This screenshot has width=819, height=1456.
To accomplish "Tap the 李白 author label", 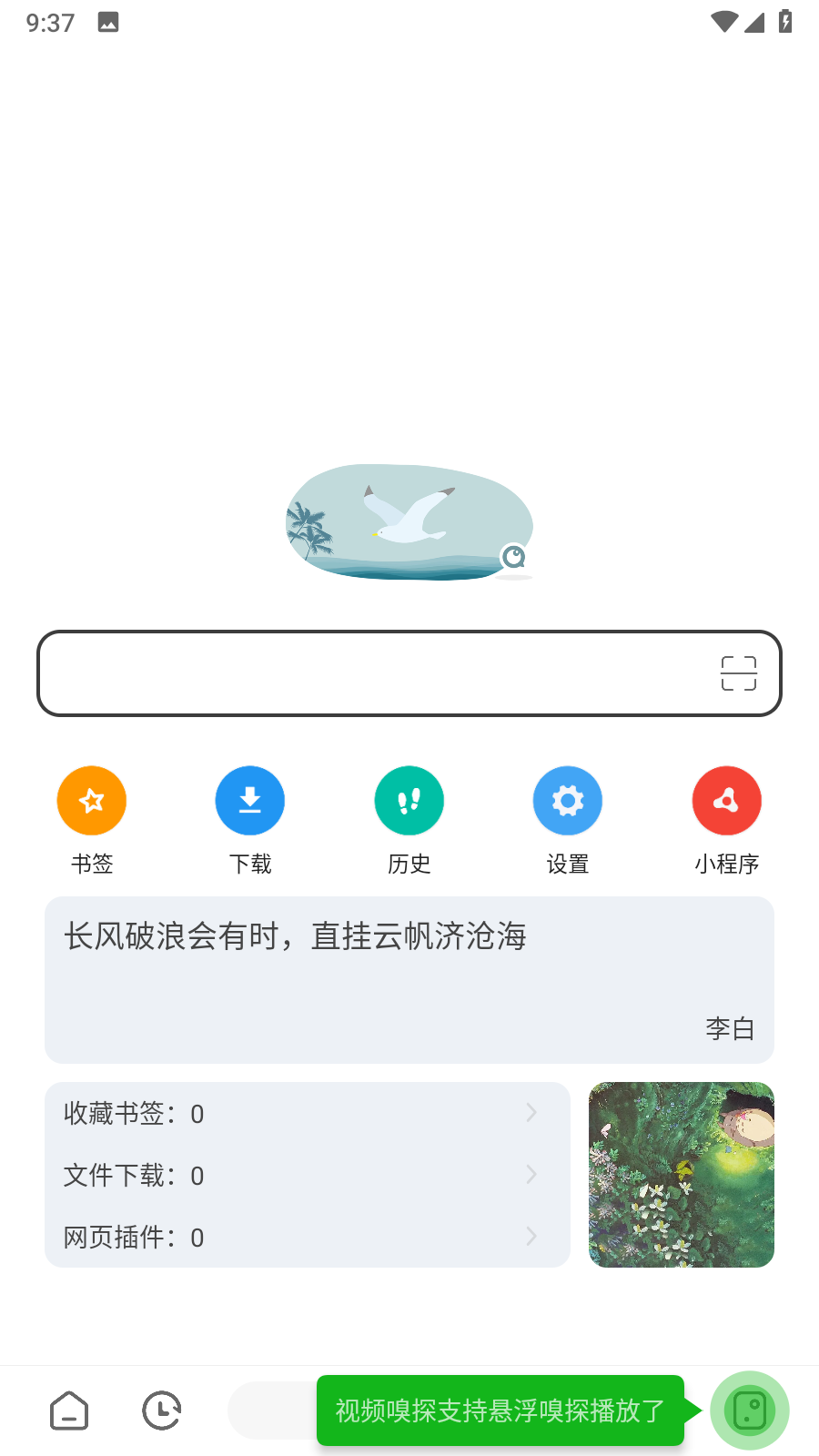I will [730, 1028].
